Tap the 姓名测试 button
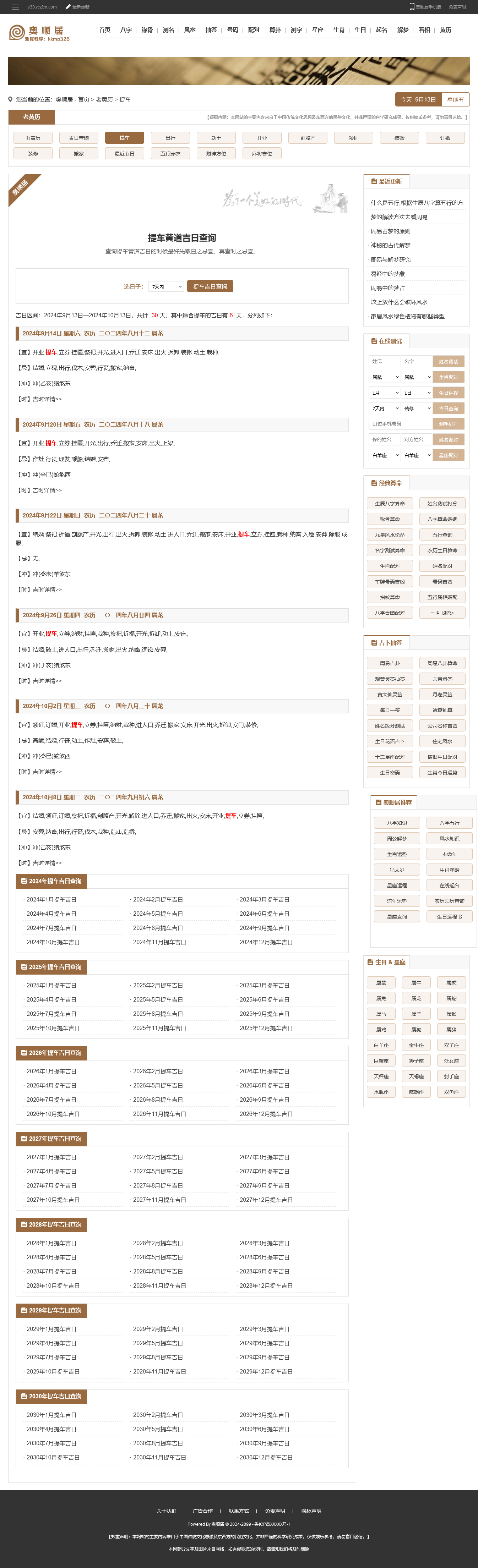Screen dimensions: 478x1568 pyautogui.click(x=448, y=362)
